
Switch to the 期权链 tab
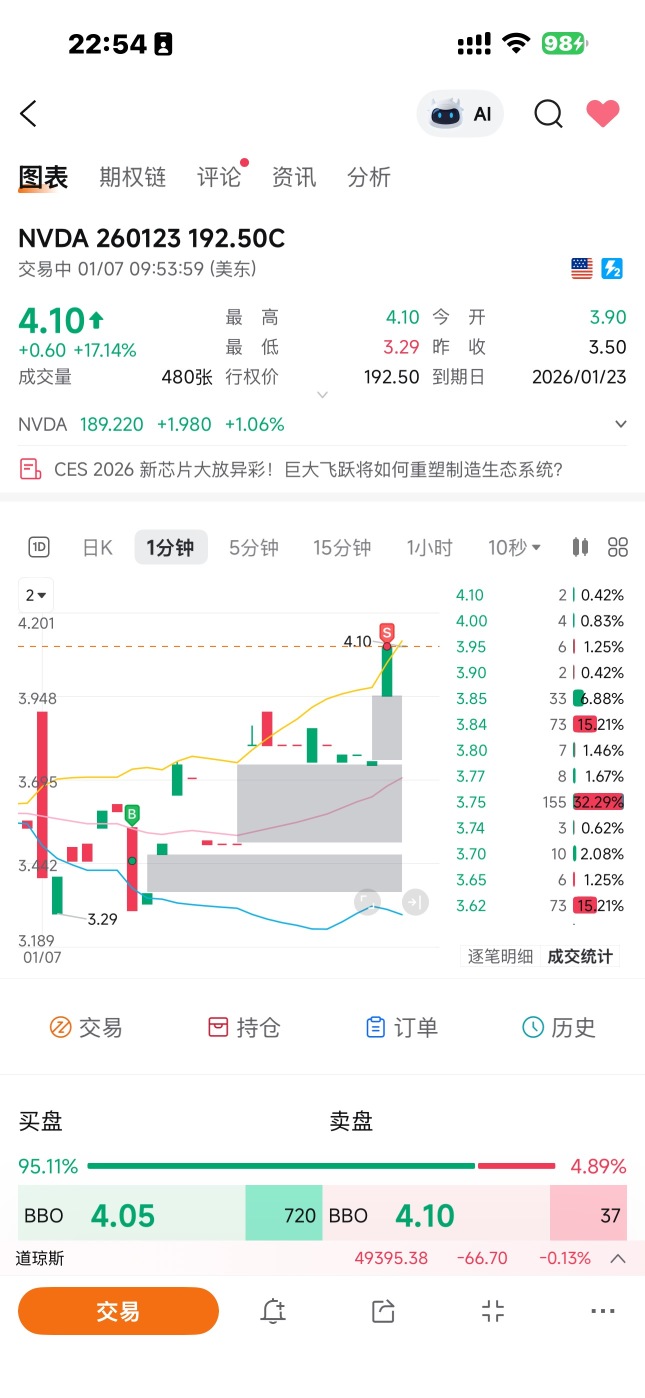pos(132,177)
